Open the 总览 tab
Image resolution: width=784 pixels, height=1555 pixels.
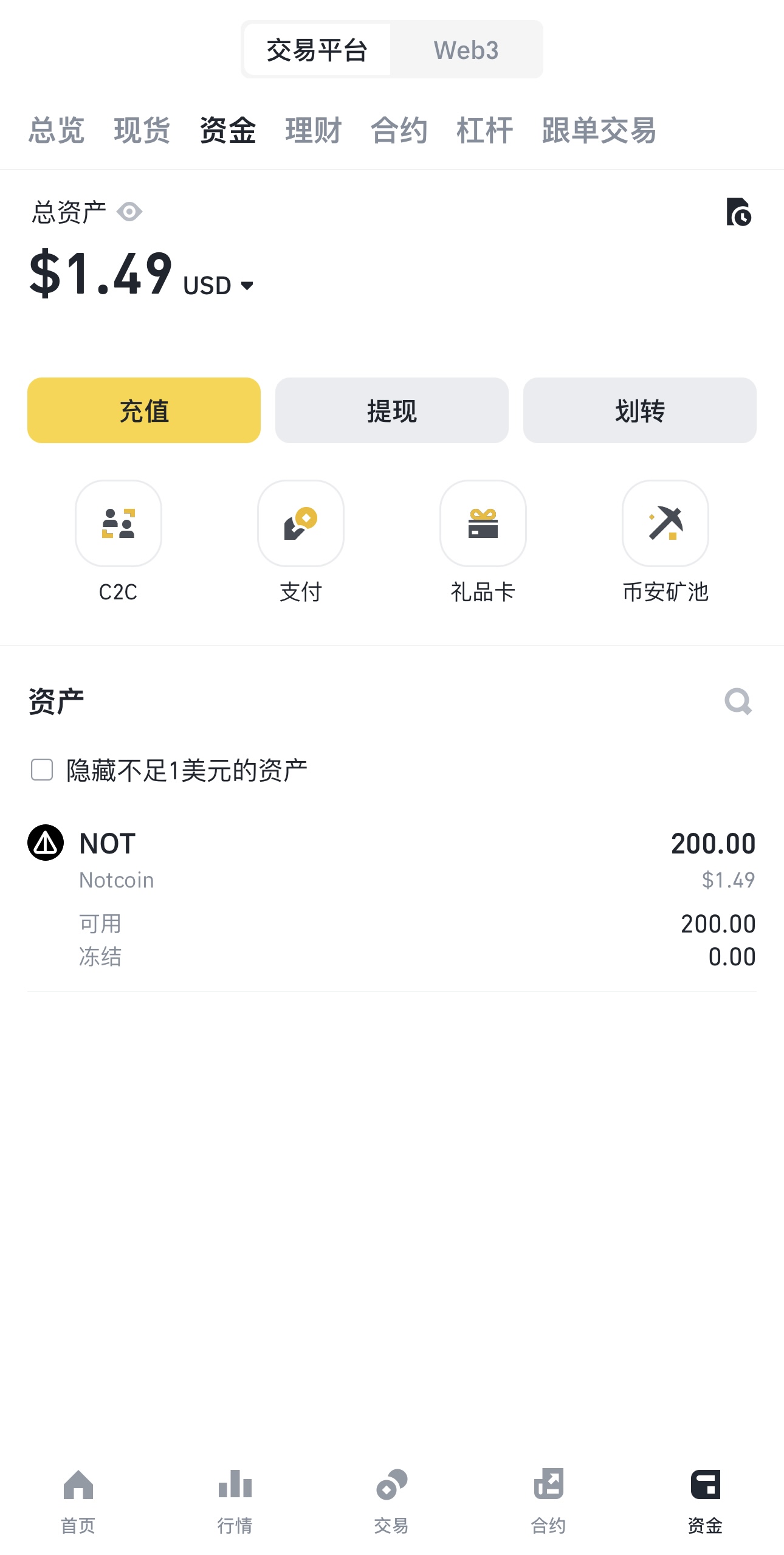57,130
